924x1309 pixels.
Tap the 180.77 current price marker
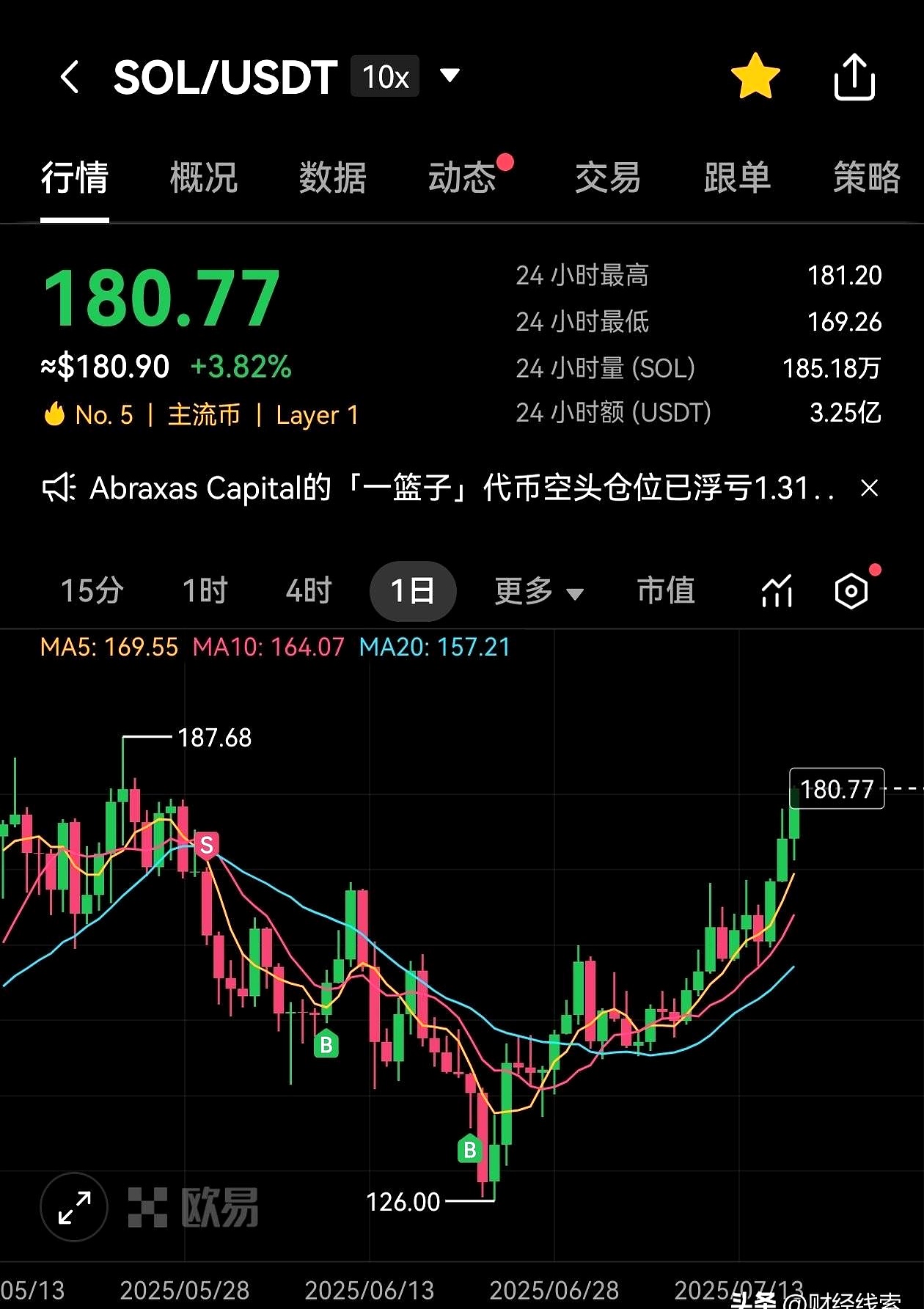837,790
